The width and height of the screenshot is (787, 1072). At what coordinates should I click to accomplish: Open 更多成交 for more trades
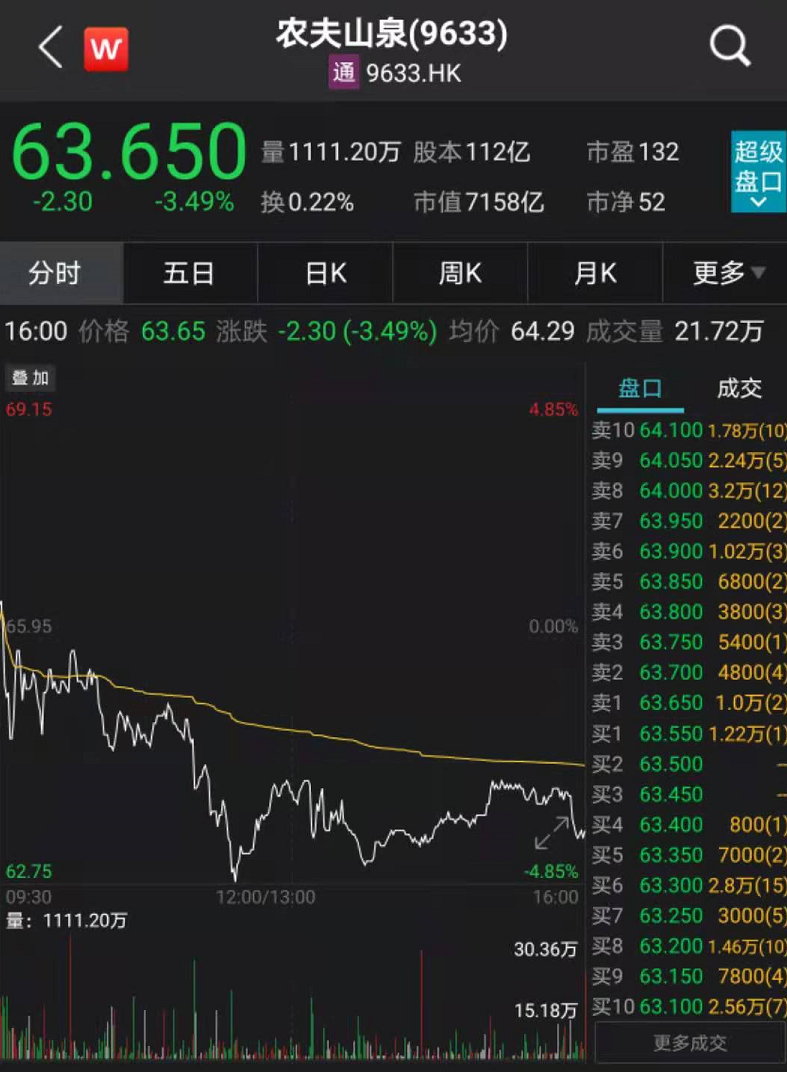point(690,1043)
